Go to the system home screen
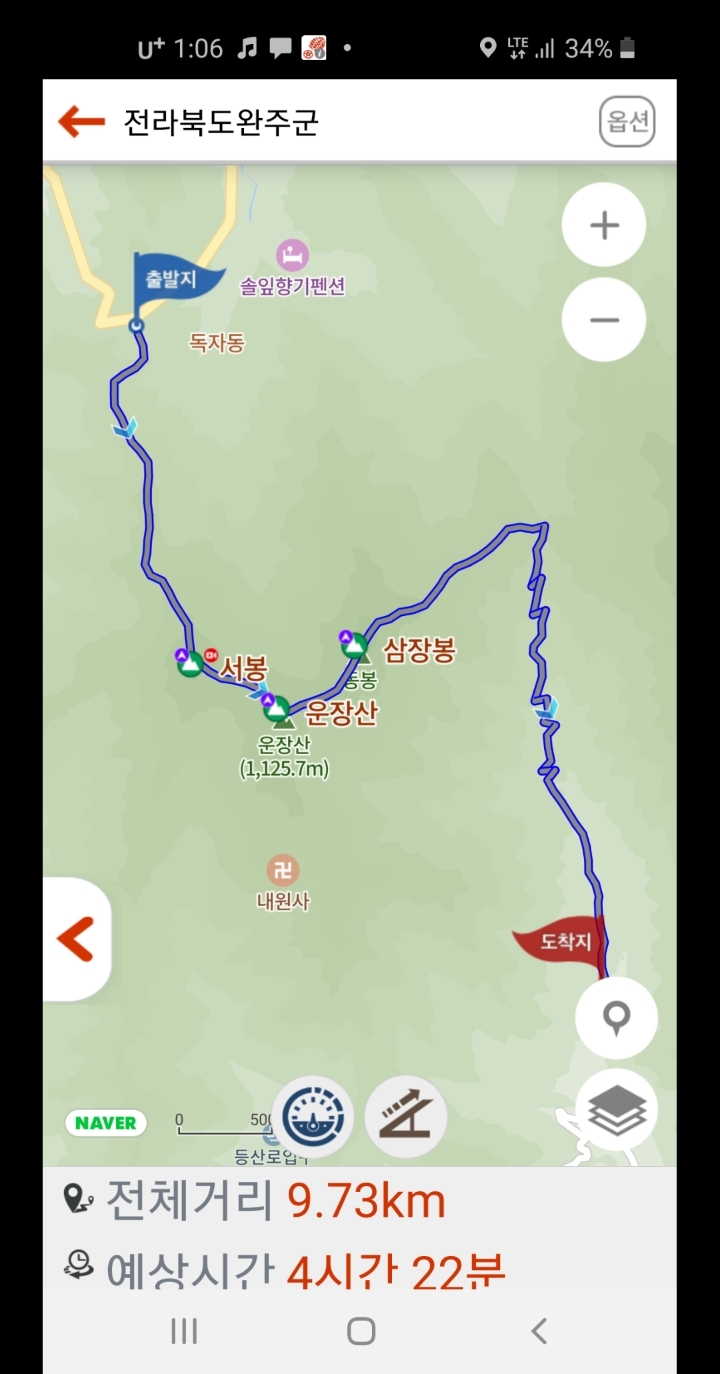 coord(360,1331)
